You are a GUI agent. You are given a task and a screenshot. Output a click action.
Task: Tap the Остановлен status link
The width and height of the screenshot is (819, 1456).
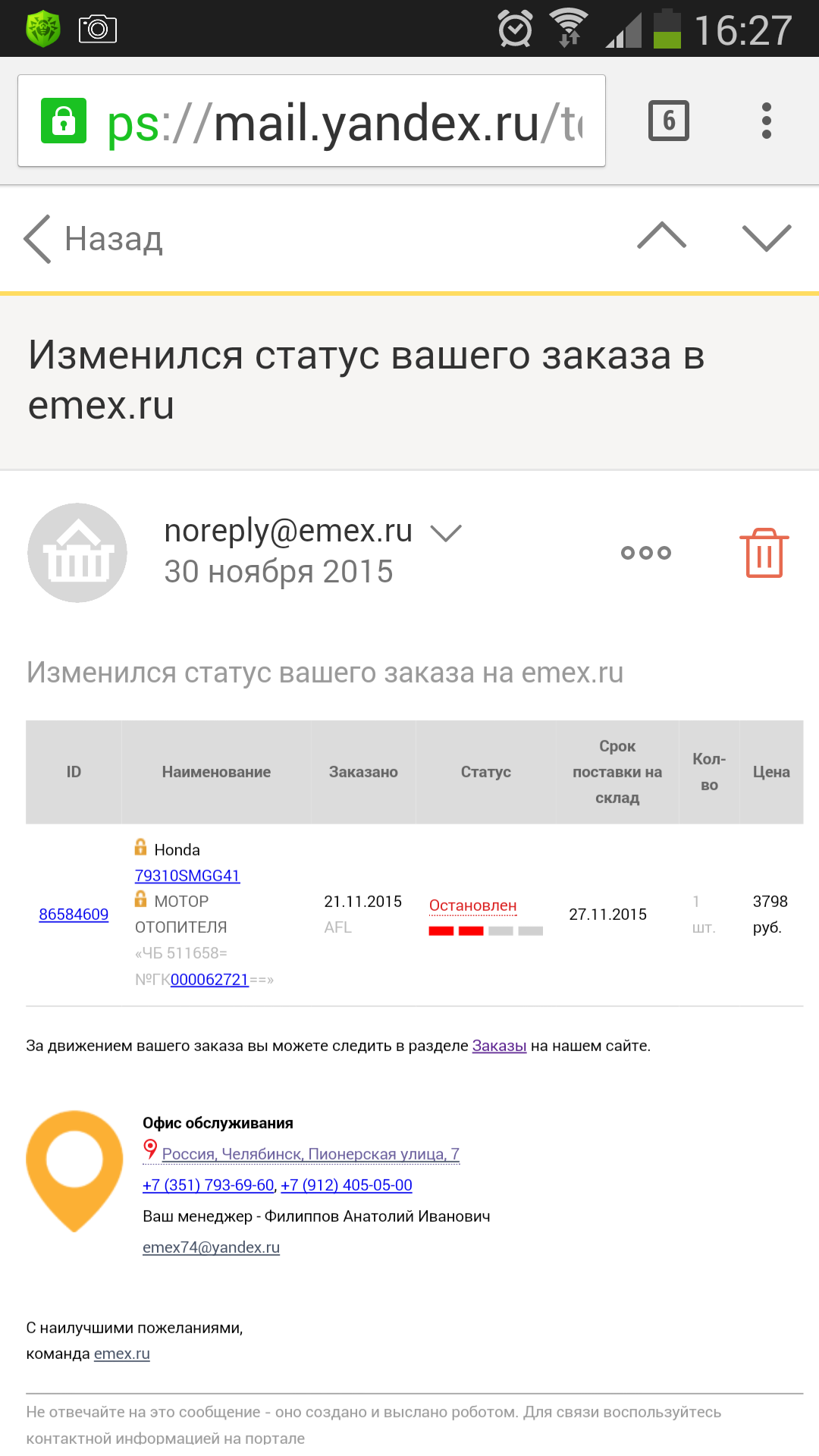[x=472, y=905]
